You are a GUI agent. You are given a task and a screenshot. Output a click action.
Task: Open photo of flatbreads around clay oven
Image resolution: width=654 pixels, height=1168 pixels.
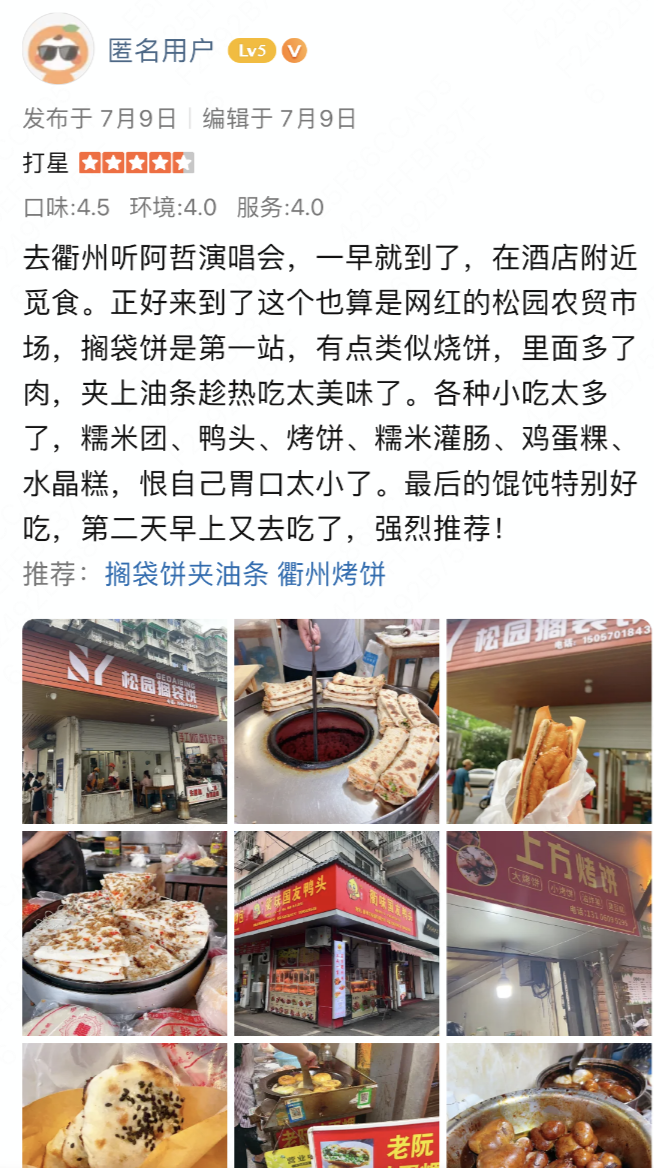tap(336, 722)
